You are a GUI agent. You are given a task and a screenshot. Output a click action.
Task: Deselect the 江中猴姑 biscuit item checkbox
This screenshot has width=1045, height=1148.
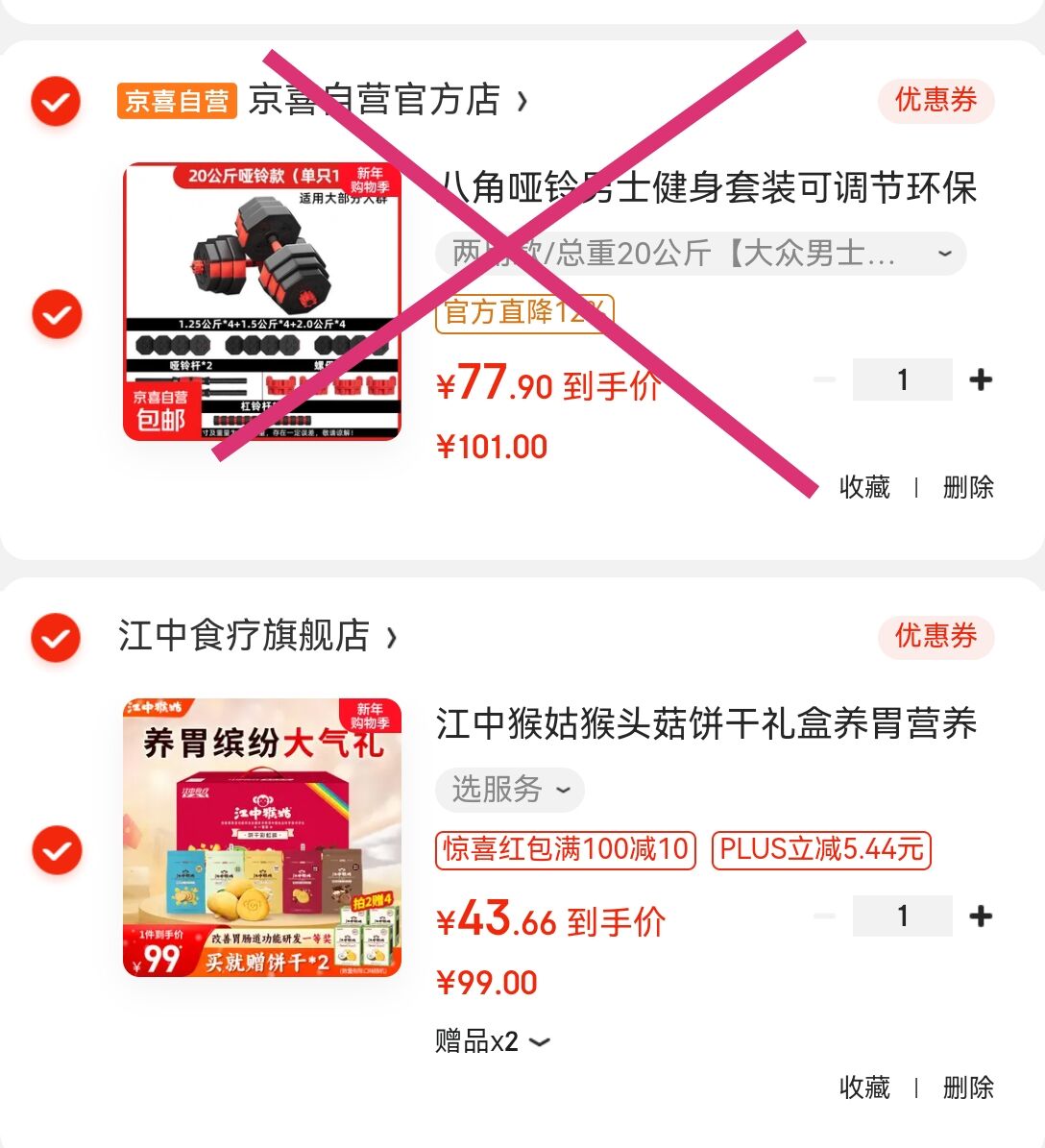point(57,850)
